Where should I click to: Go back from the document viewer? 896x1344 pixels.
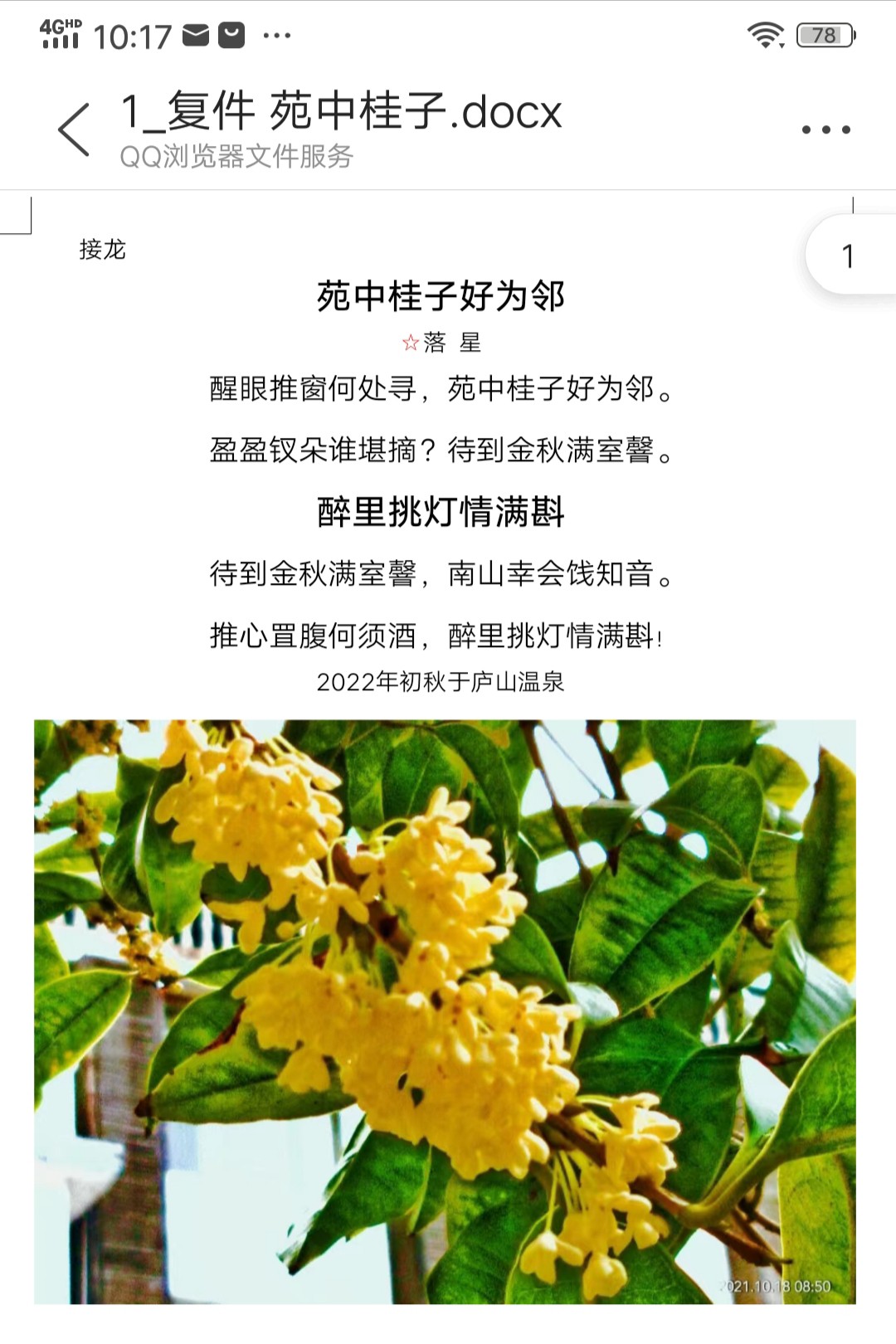[74, 129]
